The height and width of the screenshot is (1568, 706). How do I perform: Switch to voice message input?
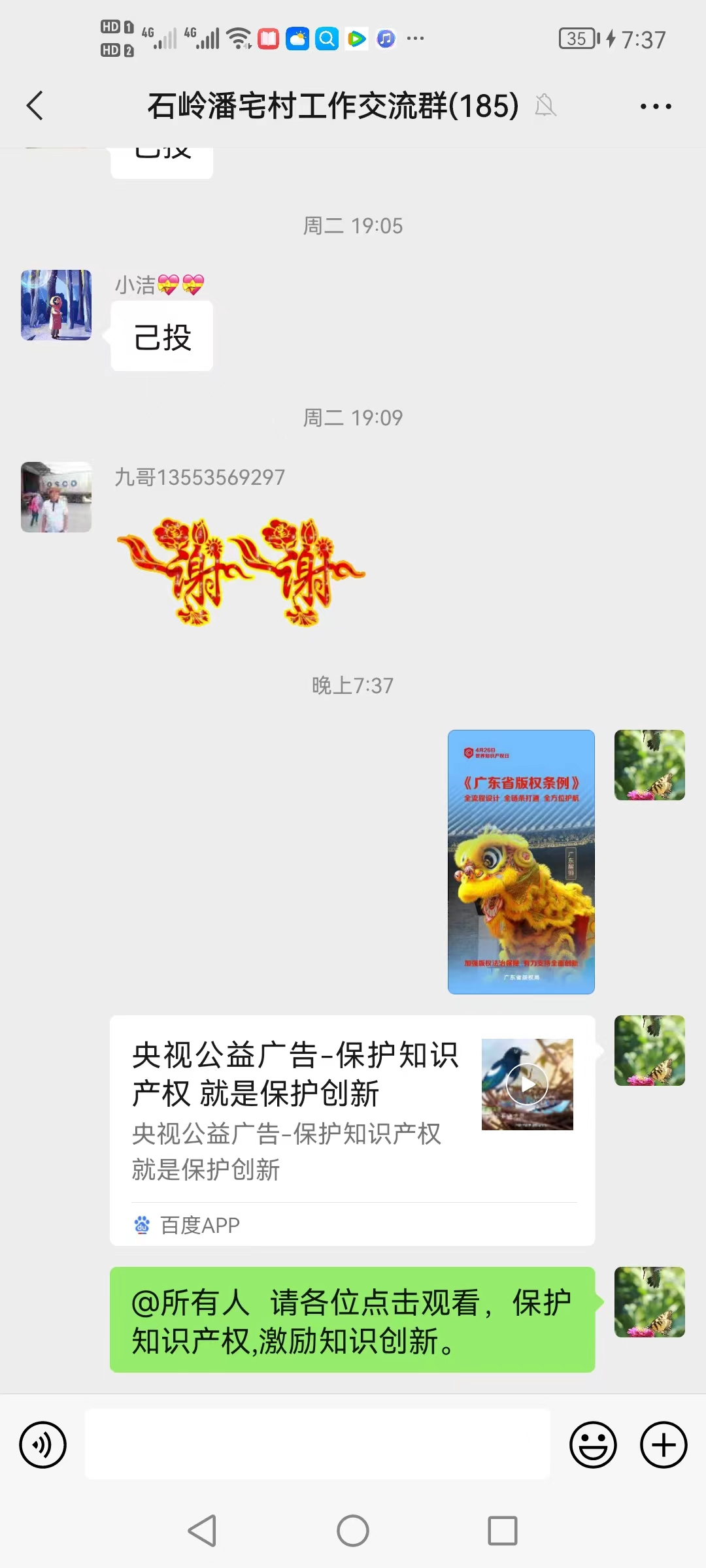click(43, 1445)
